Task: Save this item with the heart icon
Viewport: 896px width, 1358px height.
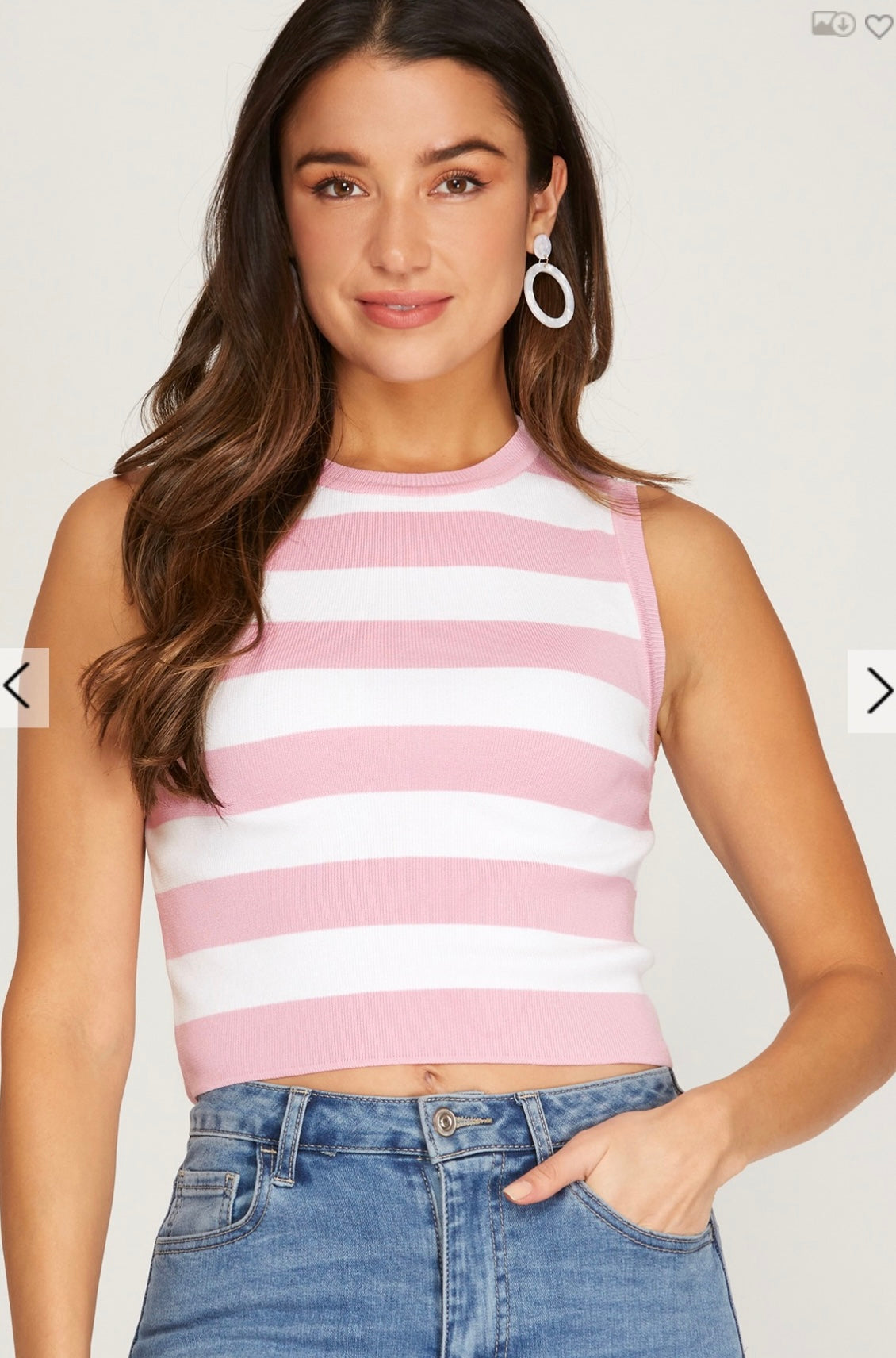Action: coord(879,26)
